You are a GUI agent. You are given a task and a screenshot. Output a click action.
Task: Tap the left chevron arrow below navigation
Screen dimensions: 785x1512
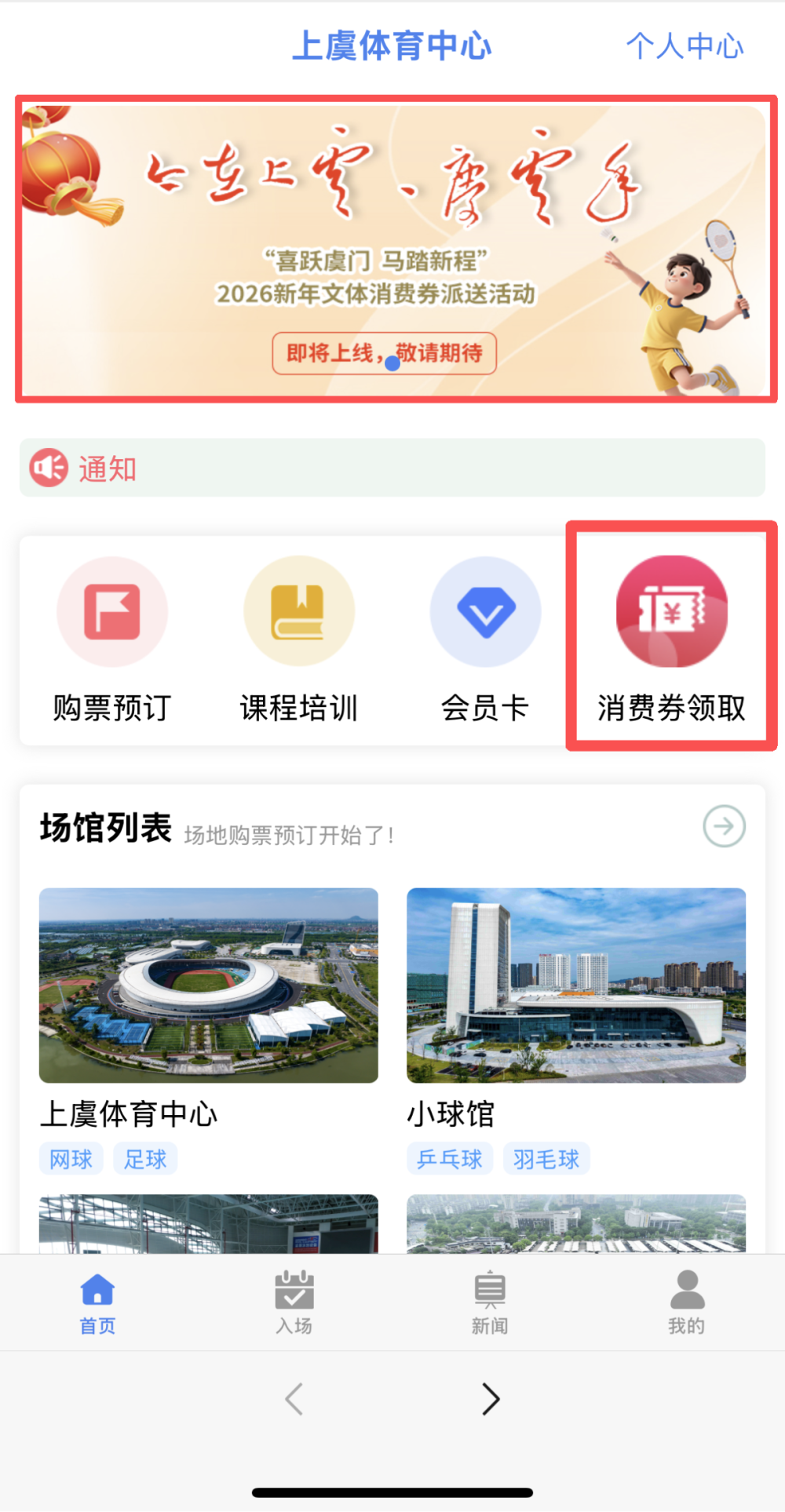(x=294, y=1399)
